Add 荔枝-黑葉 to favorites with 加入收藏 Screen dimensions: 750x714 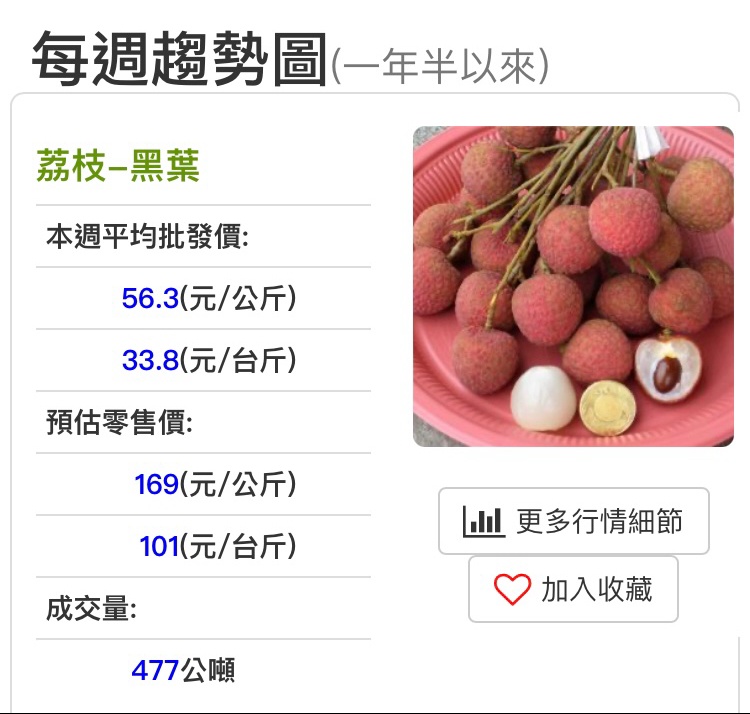click(573, 589)
